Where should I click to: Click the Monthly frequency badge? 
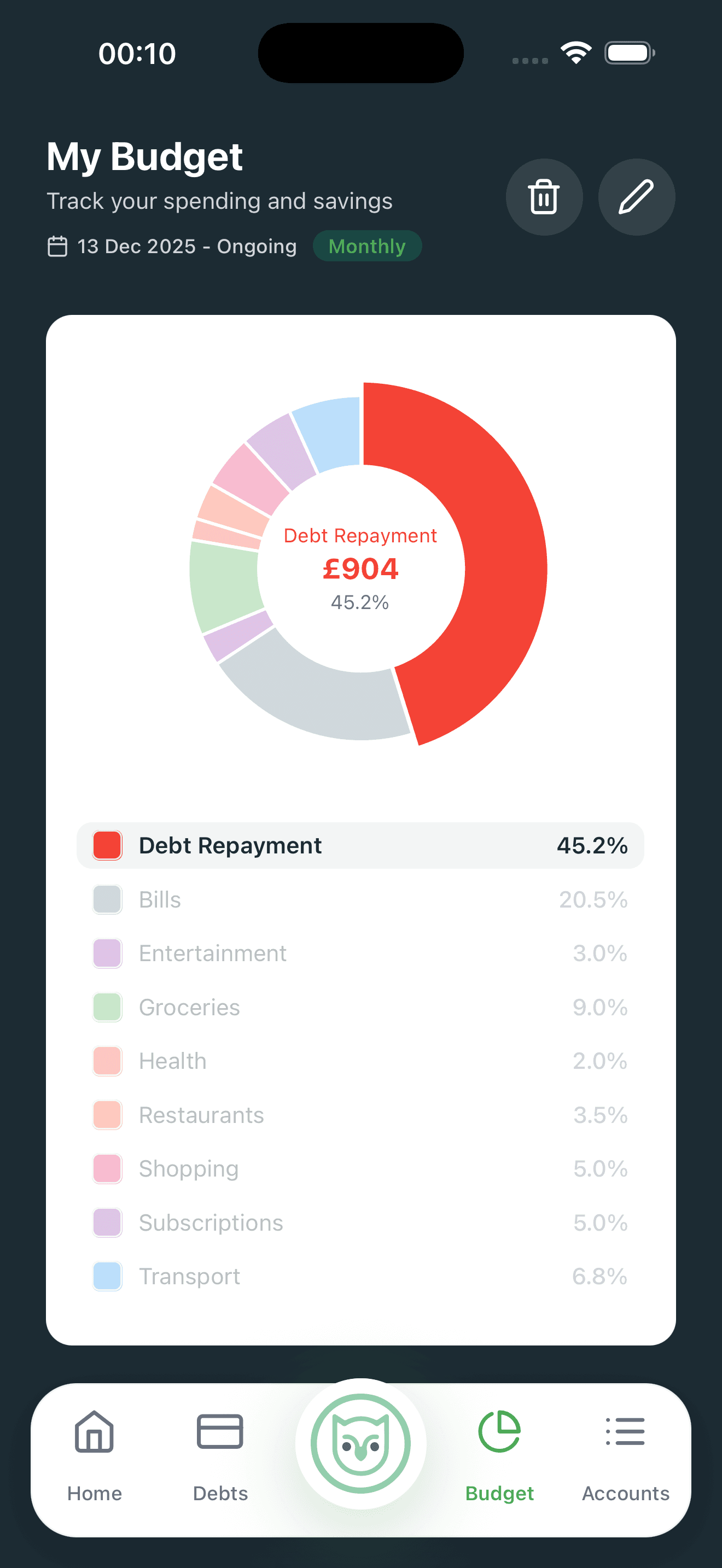(366, 246)
